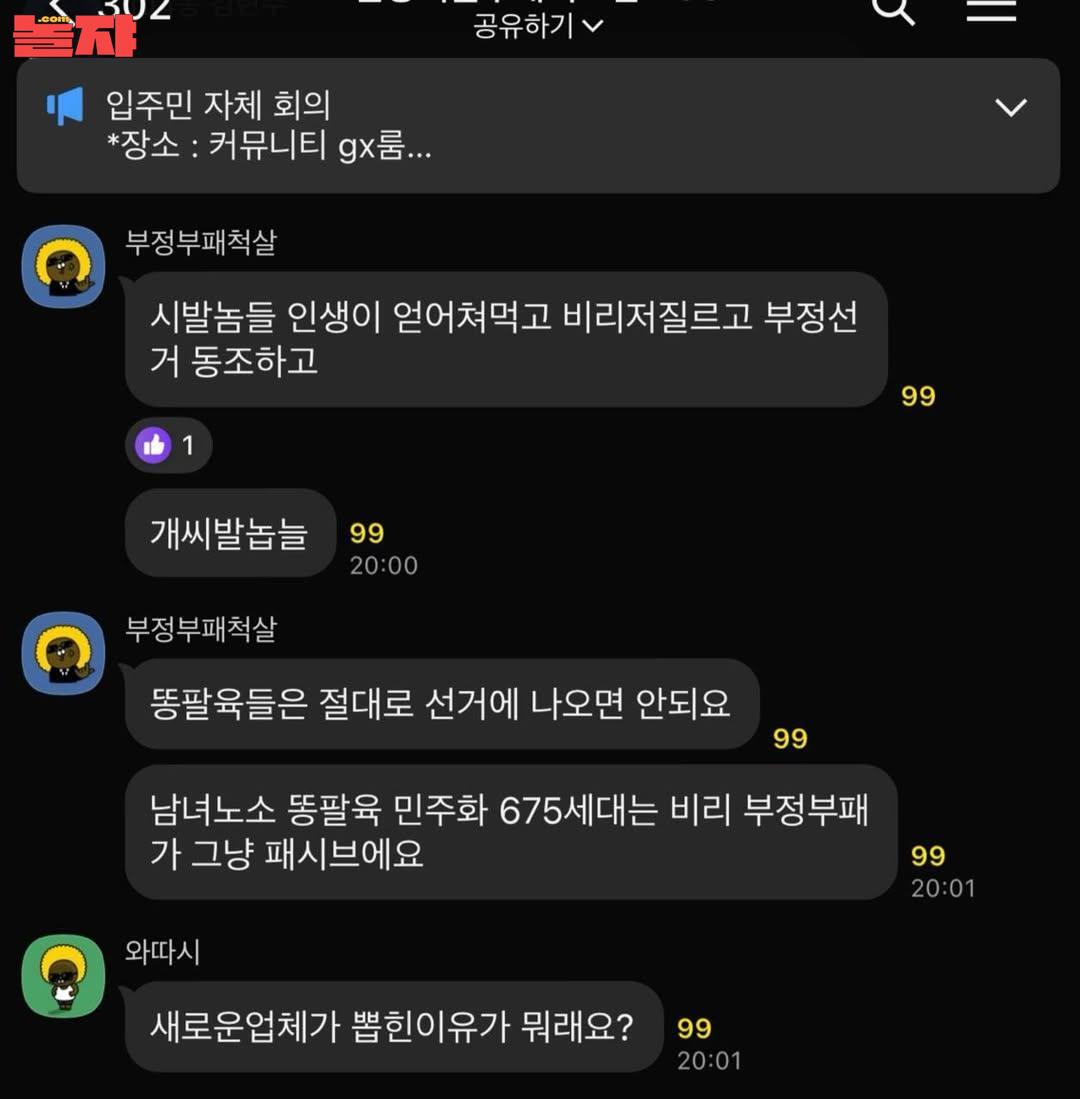Open 부정부패척살's avatar beside the 시발놈들 message

(x=63, y=266)
